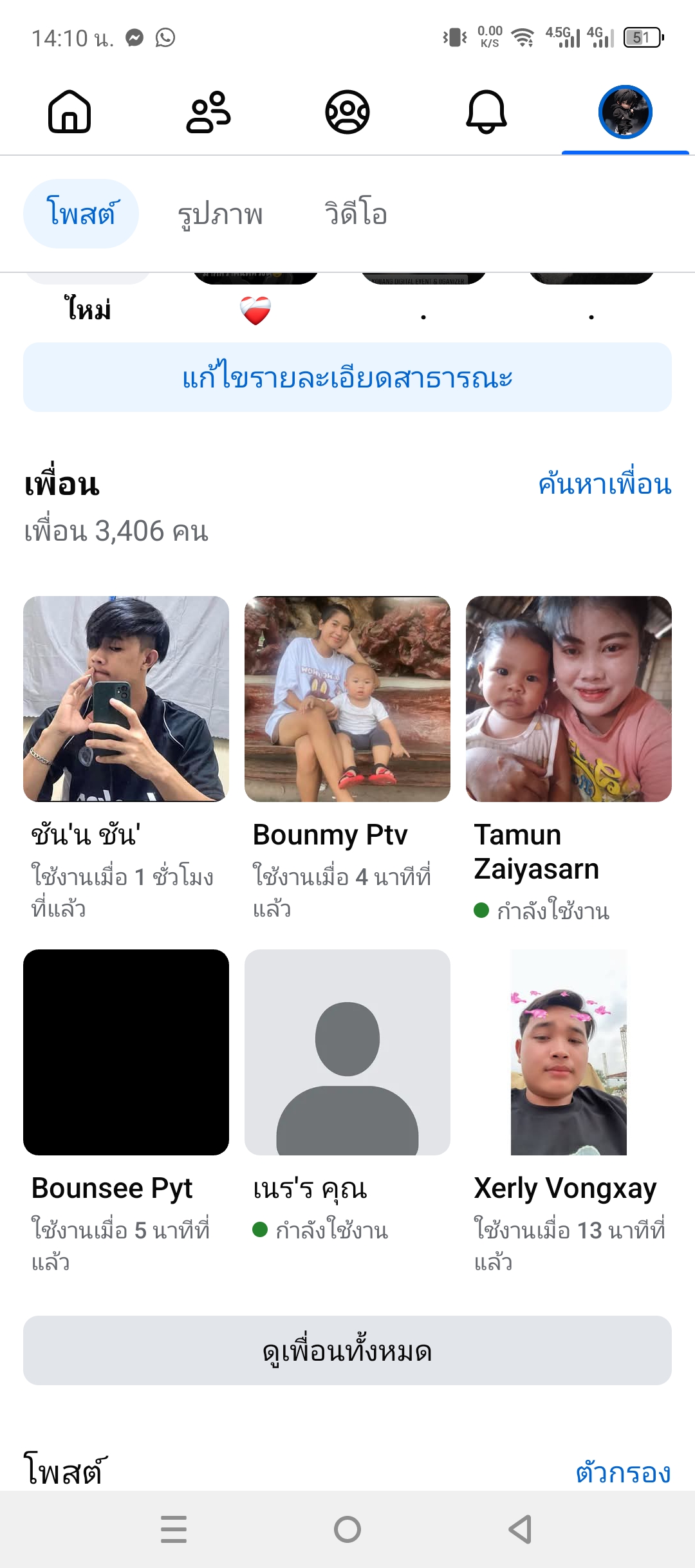
Task: Select the โพสต์ chip
Action: coord(81,214)
